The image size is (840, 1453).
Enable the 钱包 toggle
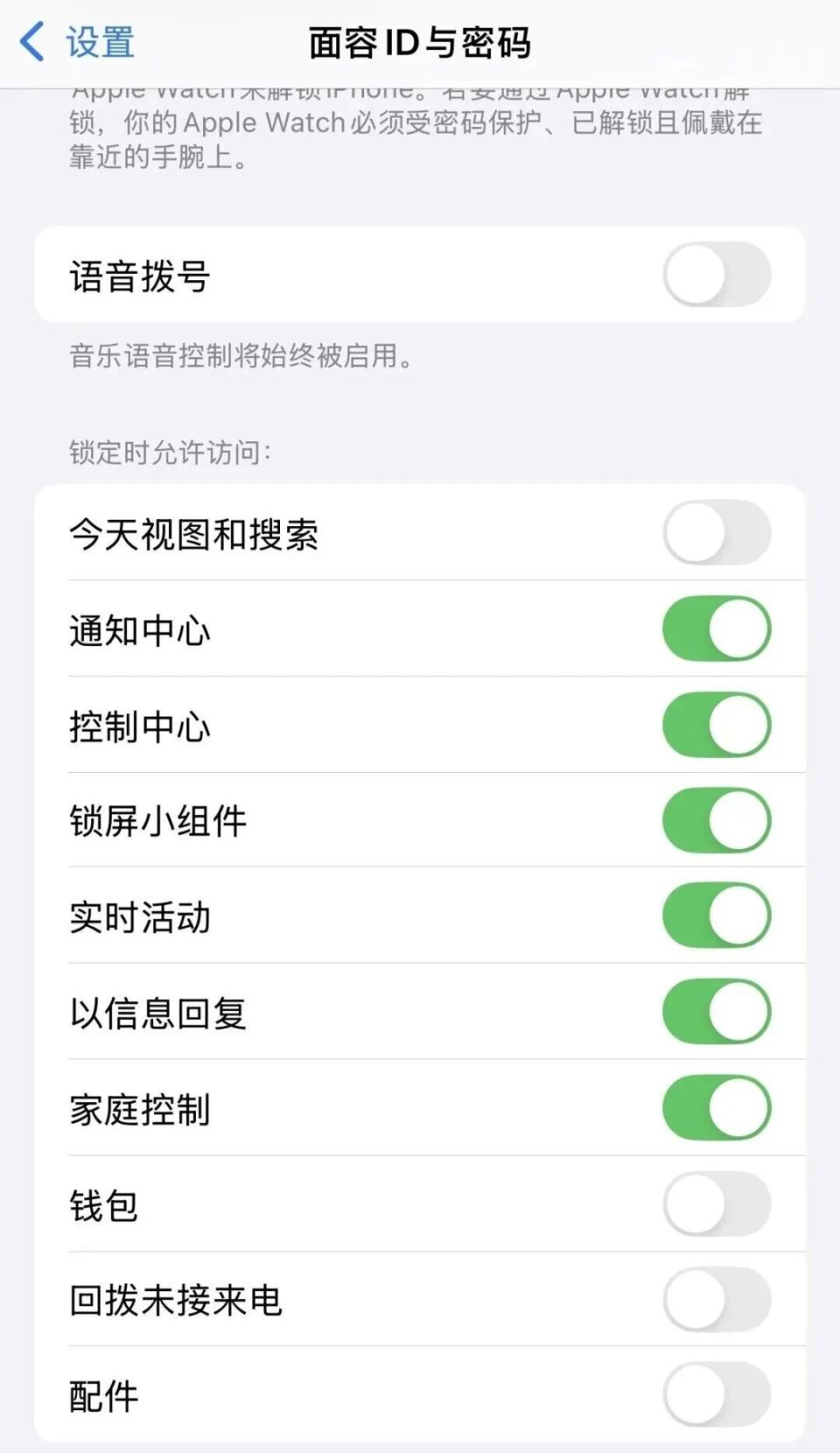716,1206
